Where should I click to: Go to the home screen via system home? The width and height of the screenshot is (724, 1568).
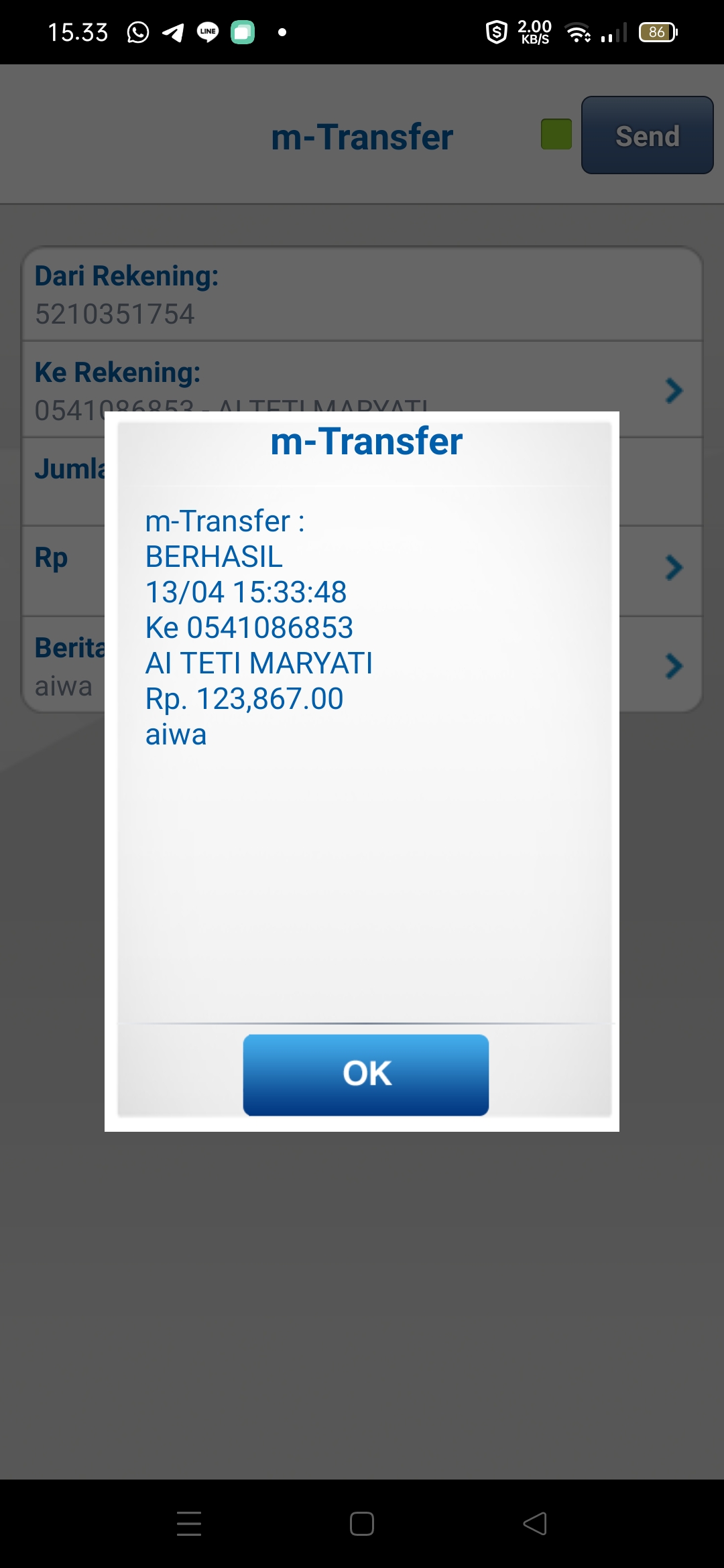(x=362, y=1523)
